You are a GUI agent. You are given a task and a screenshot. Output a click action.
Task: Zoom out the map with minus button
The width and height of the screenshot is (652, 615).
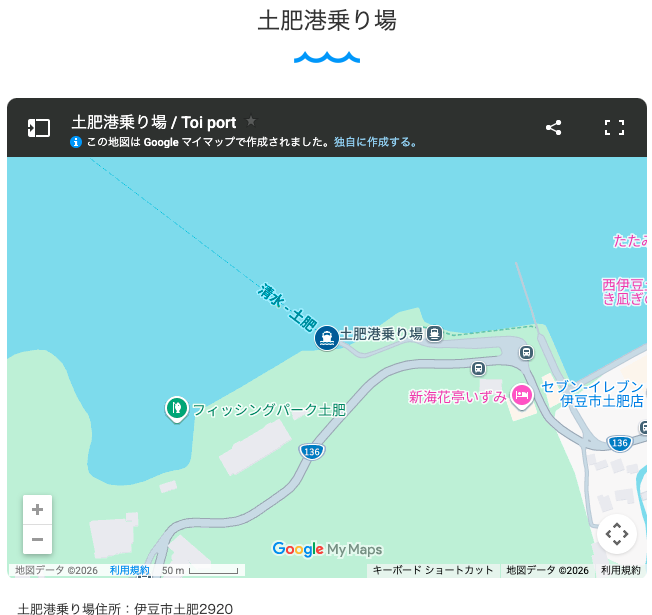(37, 539)
